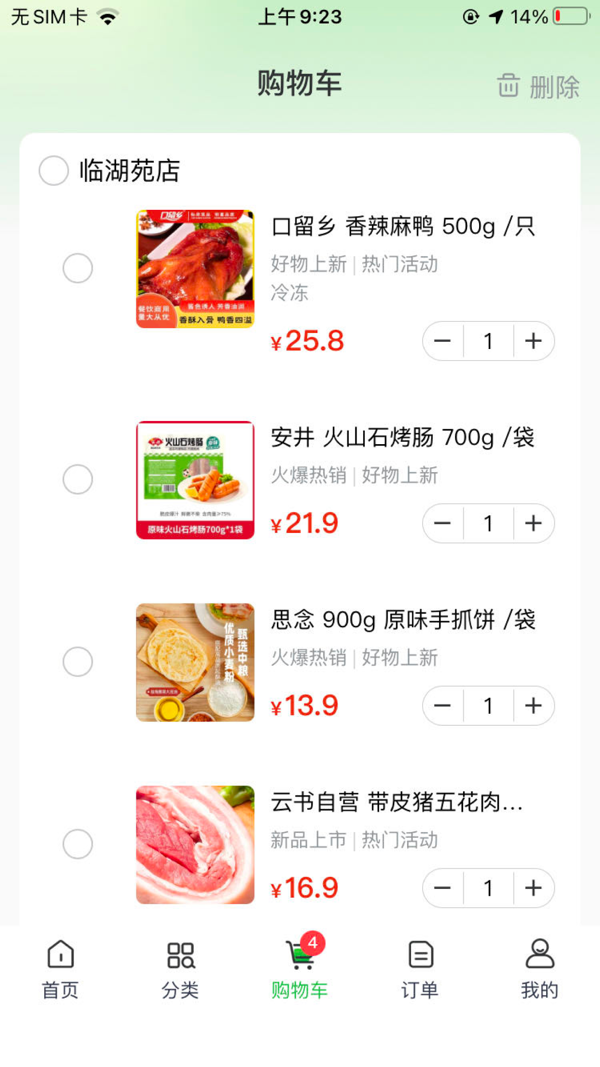Increase 思念 原味手抓饼 quantity

click(533, 706)
